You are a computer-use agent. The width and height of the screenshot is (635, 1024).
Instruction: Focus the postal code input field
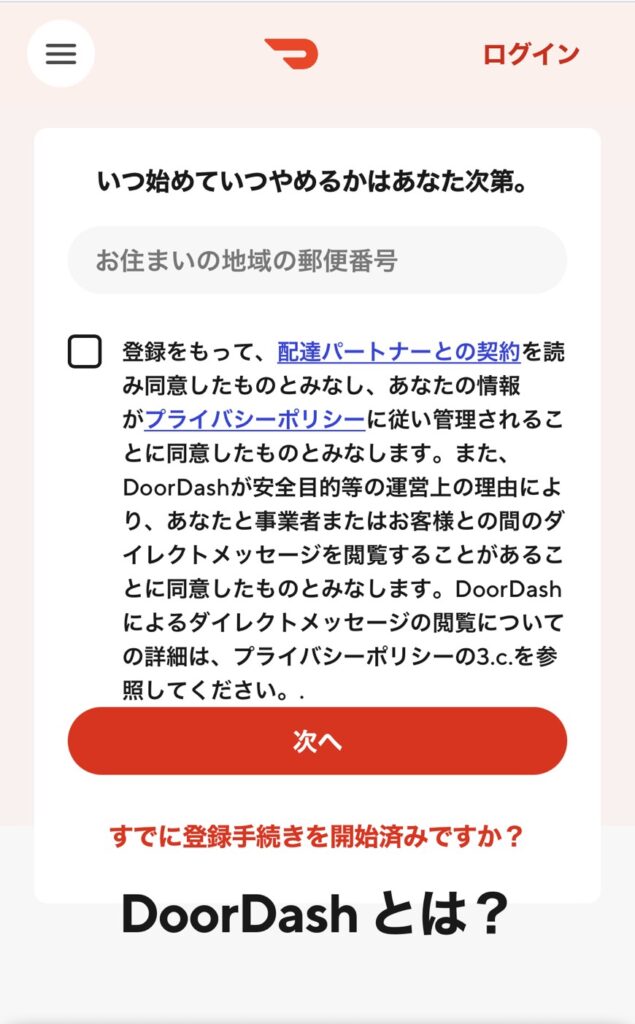317,261
